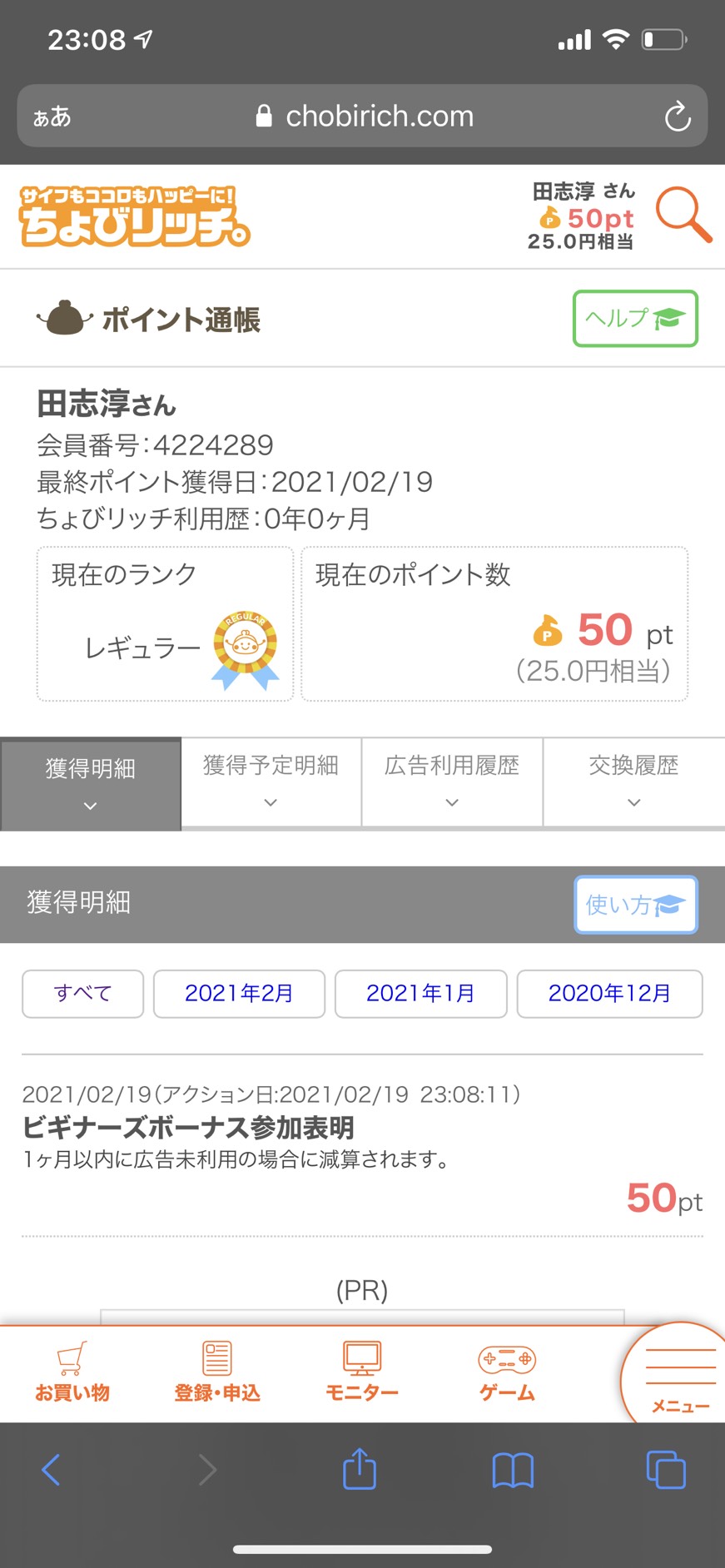This screenshot has height=1568, width=725.
Task: Reload the page in the address bar
Action: 678,117
